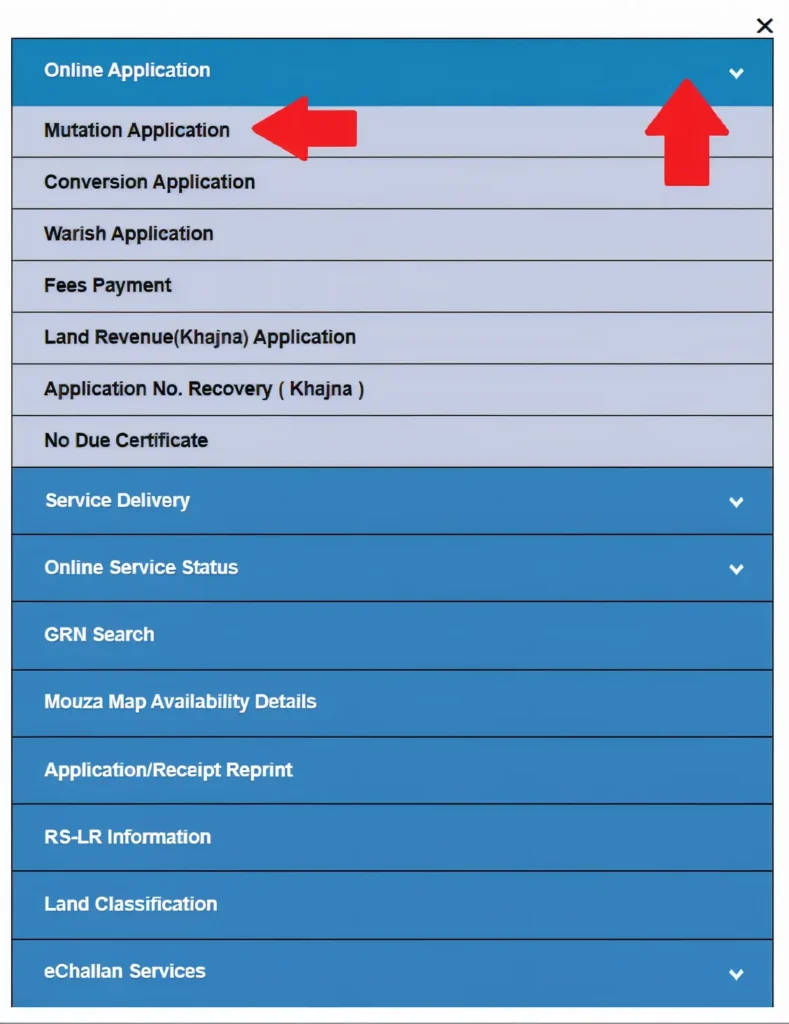Open GRN Search
This screenshot has width=789, height=1024.
coord(99,635)
